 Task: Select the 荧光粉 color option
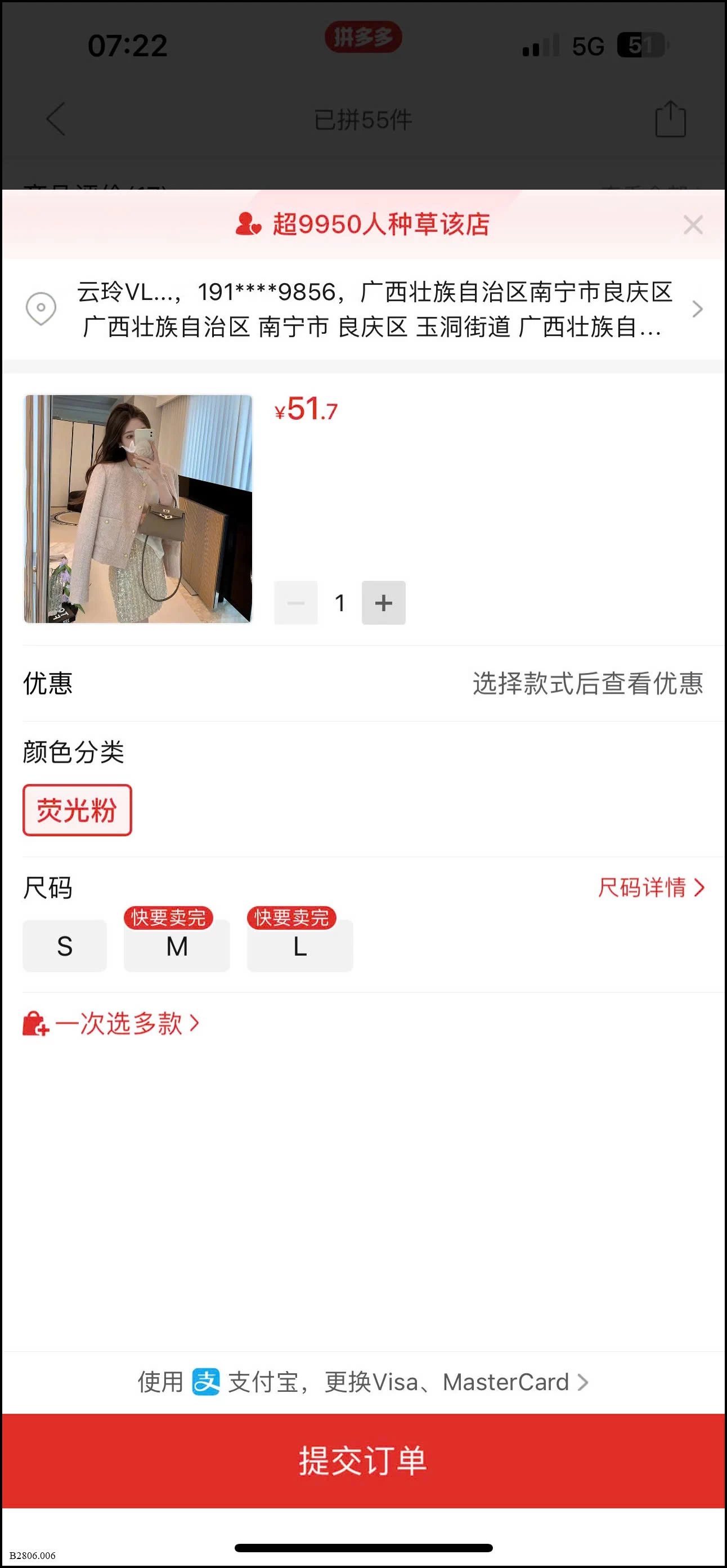pyautogui.click(x=77, y=810)
